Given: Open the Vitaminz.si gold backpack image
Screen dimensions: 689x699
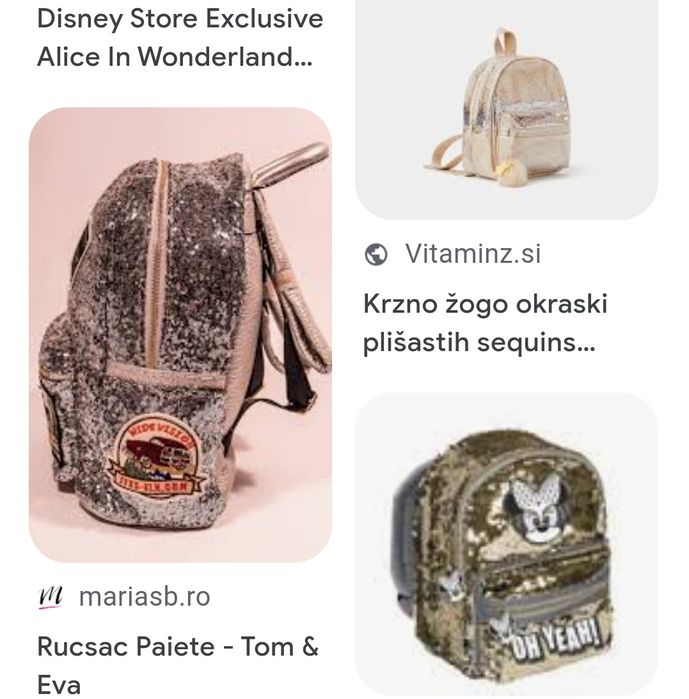Looking at the screenshot, I should click(506, 108).
